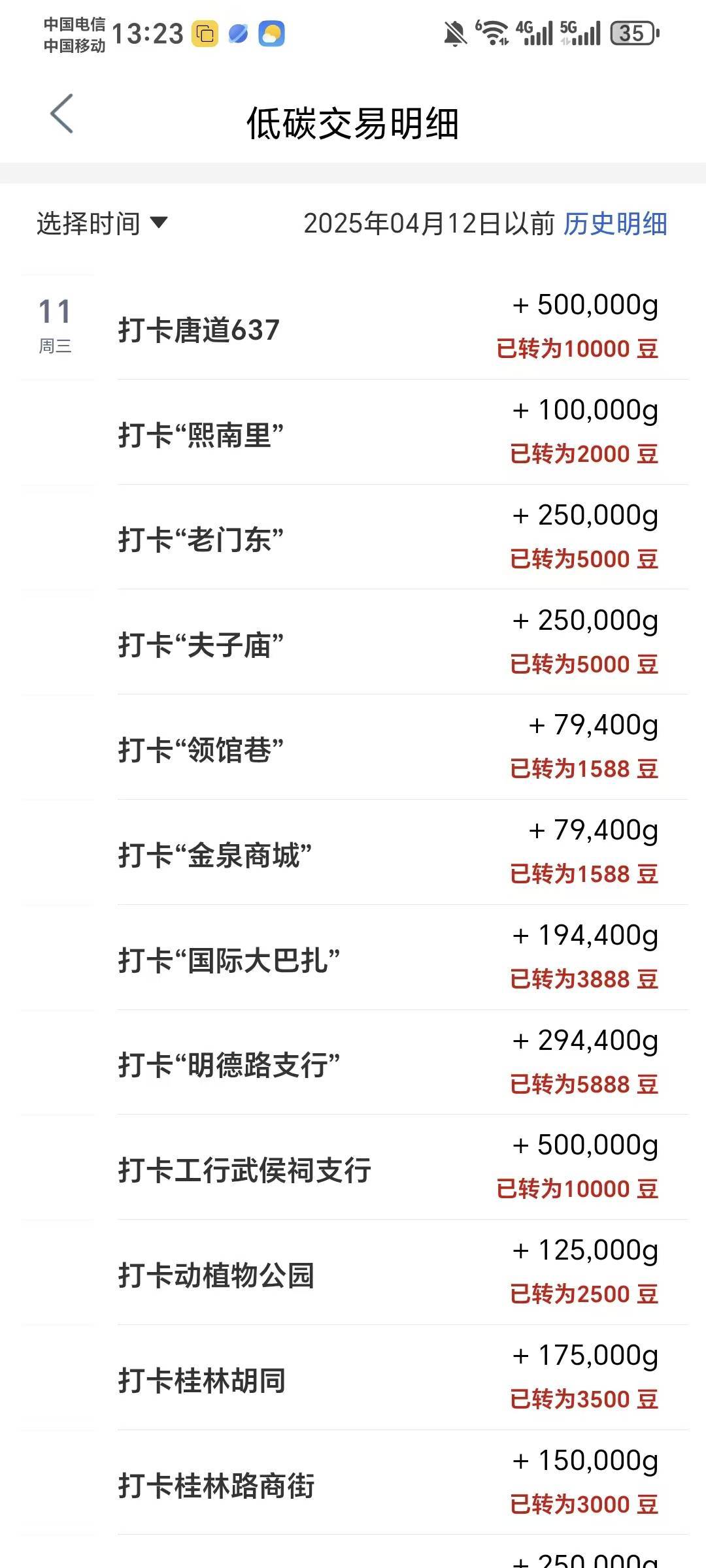Go back using the top-left arrow

(61, 114)
